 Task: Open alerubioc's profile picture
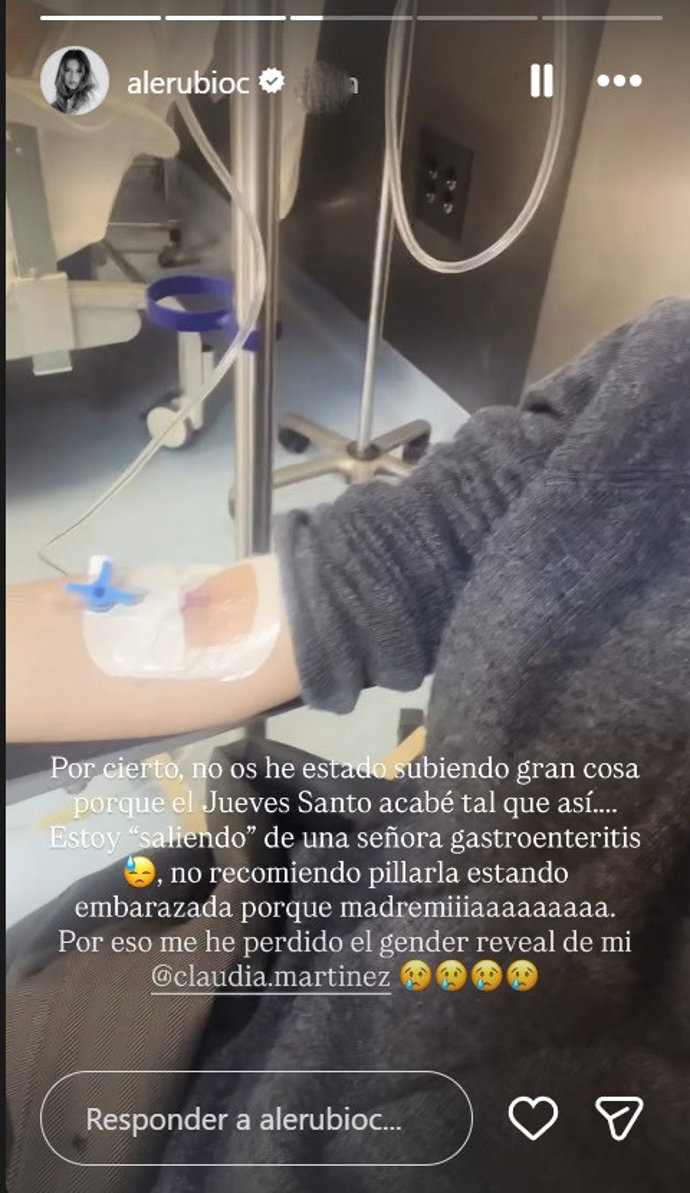click(x=74, y=81)
